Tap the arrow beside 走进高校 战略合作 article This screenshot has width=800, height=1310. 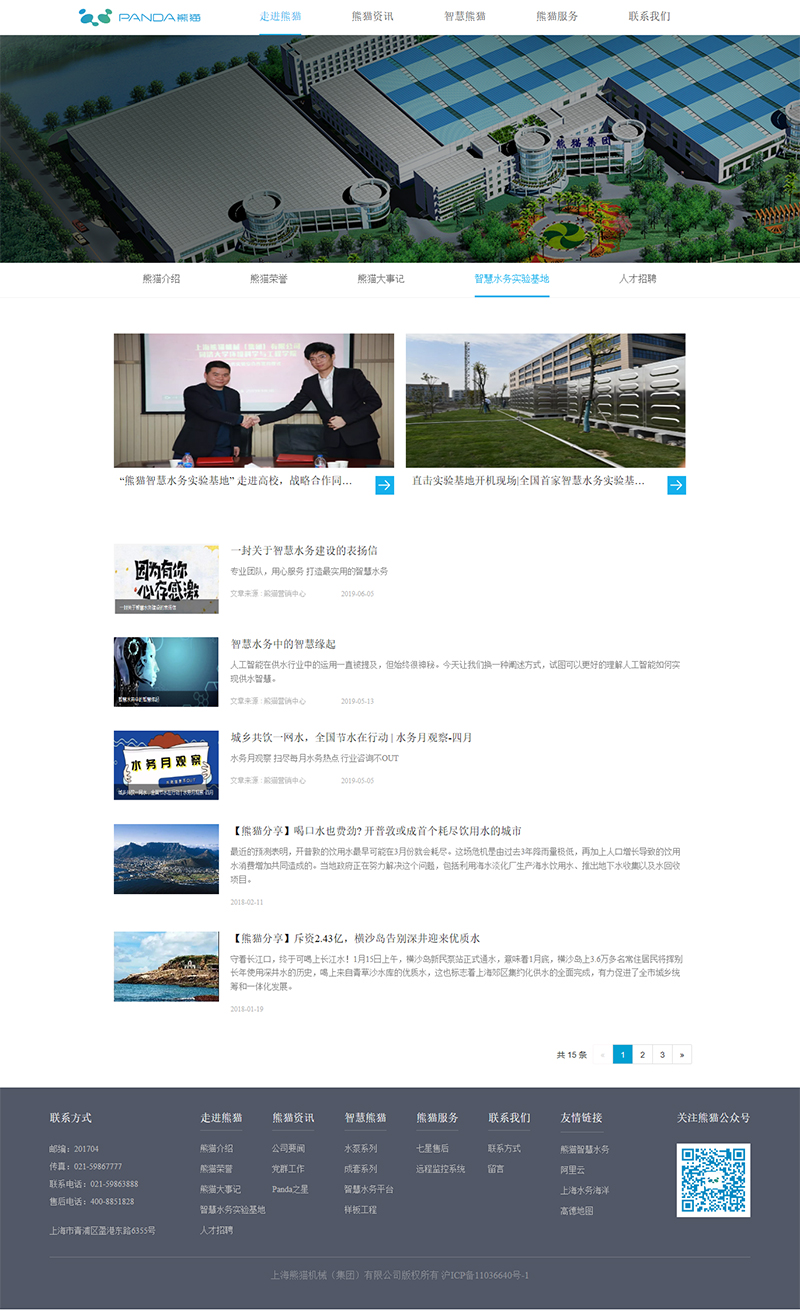pyautogui.click(x=384, y=485)
